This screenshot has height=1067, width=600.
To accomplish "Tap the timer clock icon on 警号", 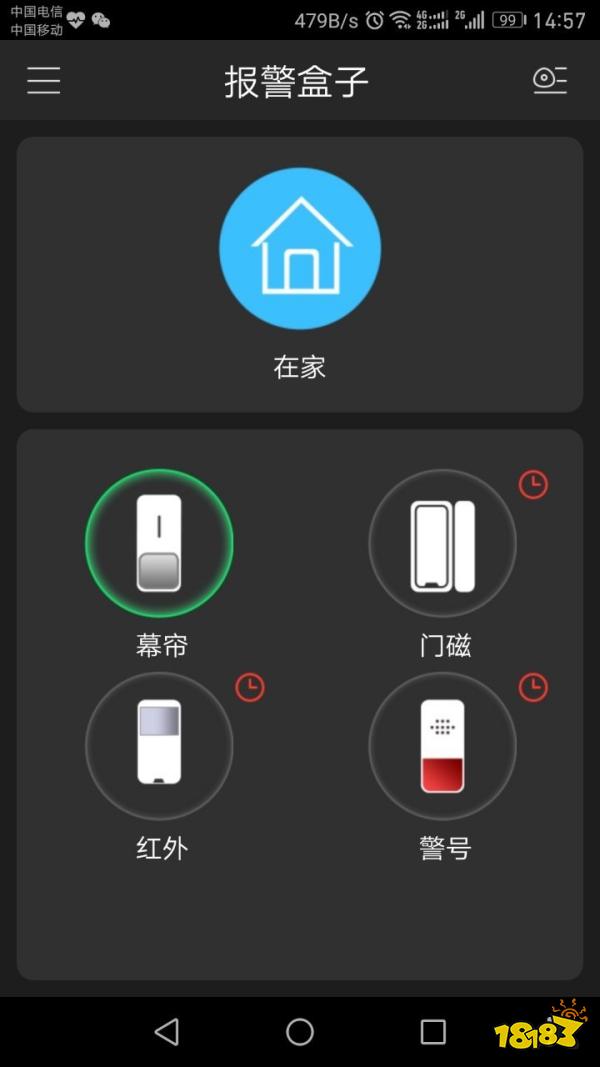I will (533, 687).
